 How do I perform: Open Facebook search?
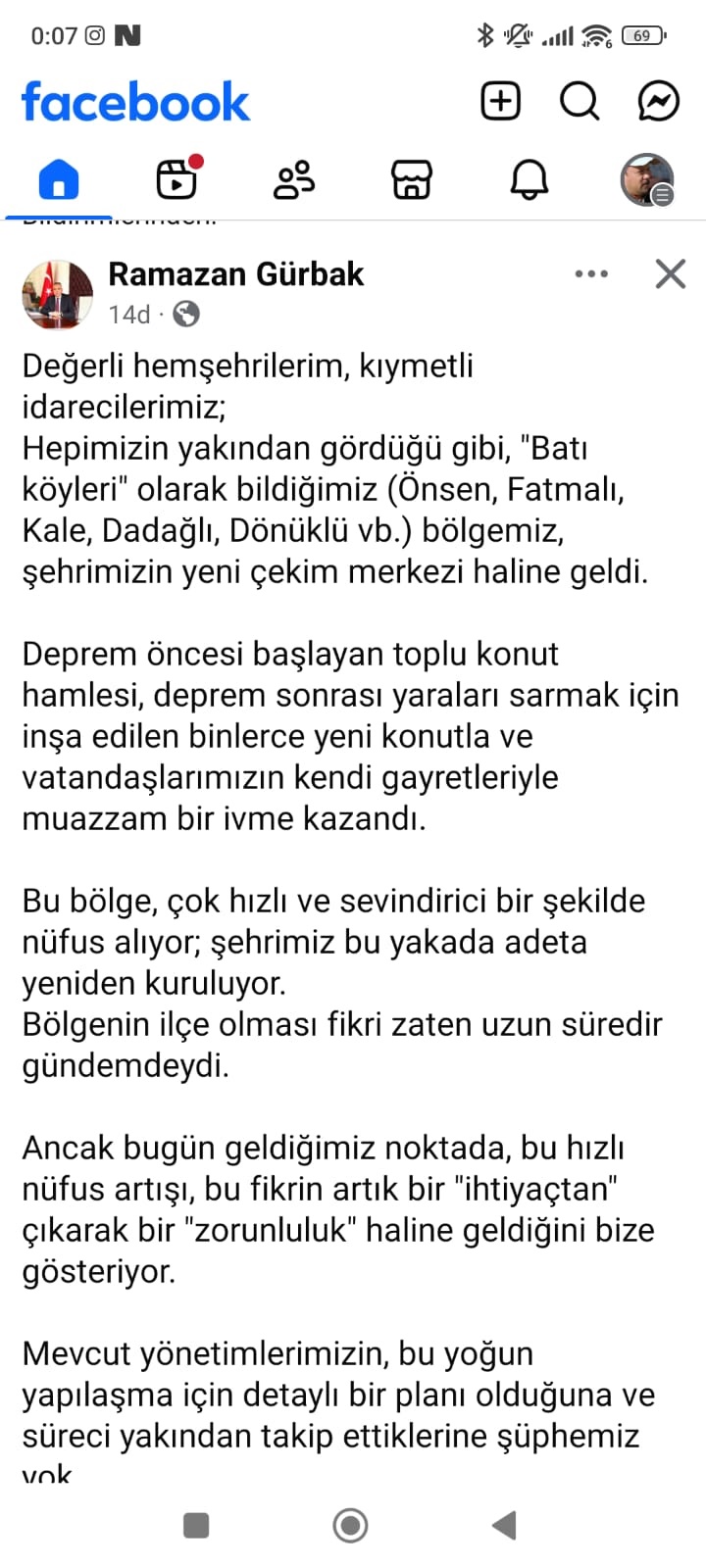pyautogui.click(x=580, y=101)
